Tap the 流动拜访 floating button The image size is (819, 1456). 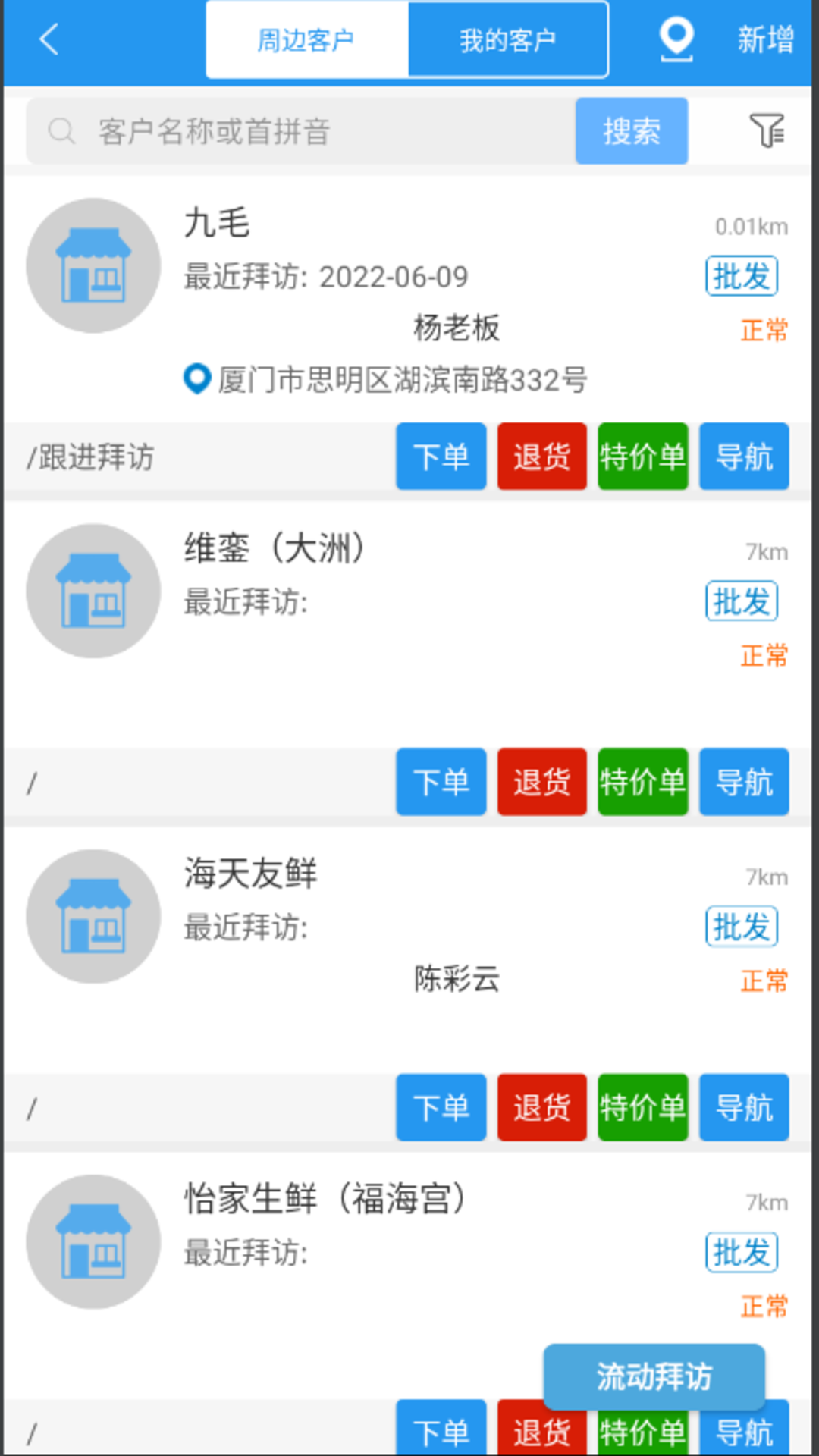click(654, 1376)
